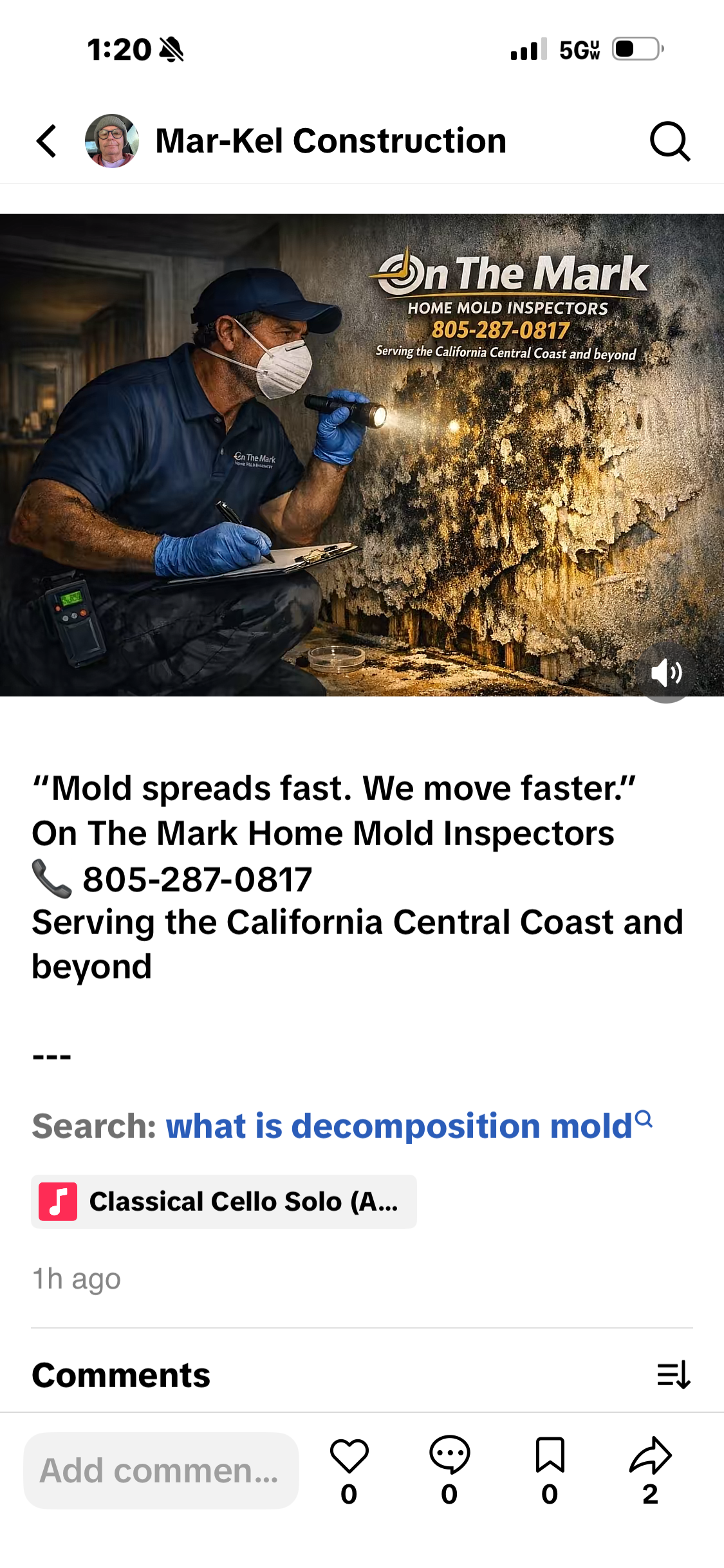Share this post via the arrow

pyautogui.click(x=650, y=1456)
